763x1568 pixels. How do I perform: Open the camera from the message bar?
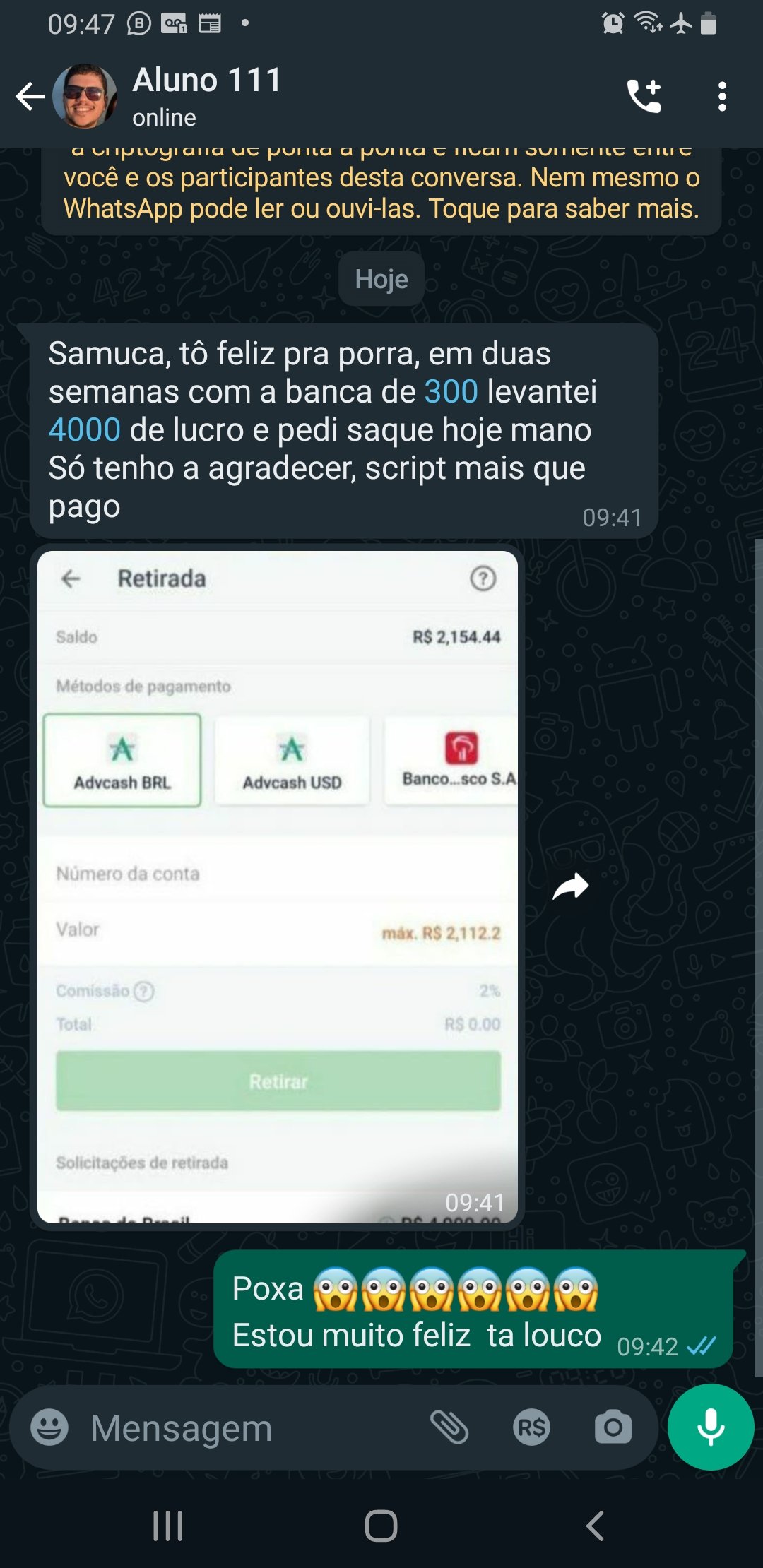pyautogui.click(x=614, y=1426)
